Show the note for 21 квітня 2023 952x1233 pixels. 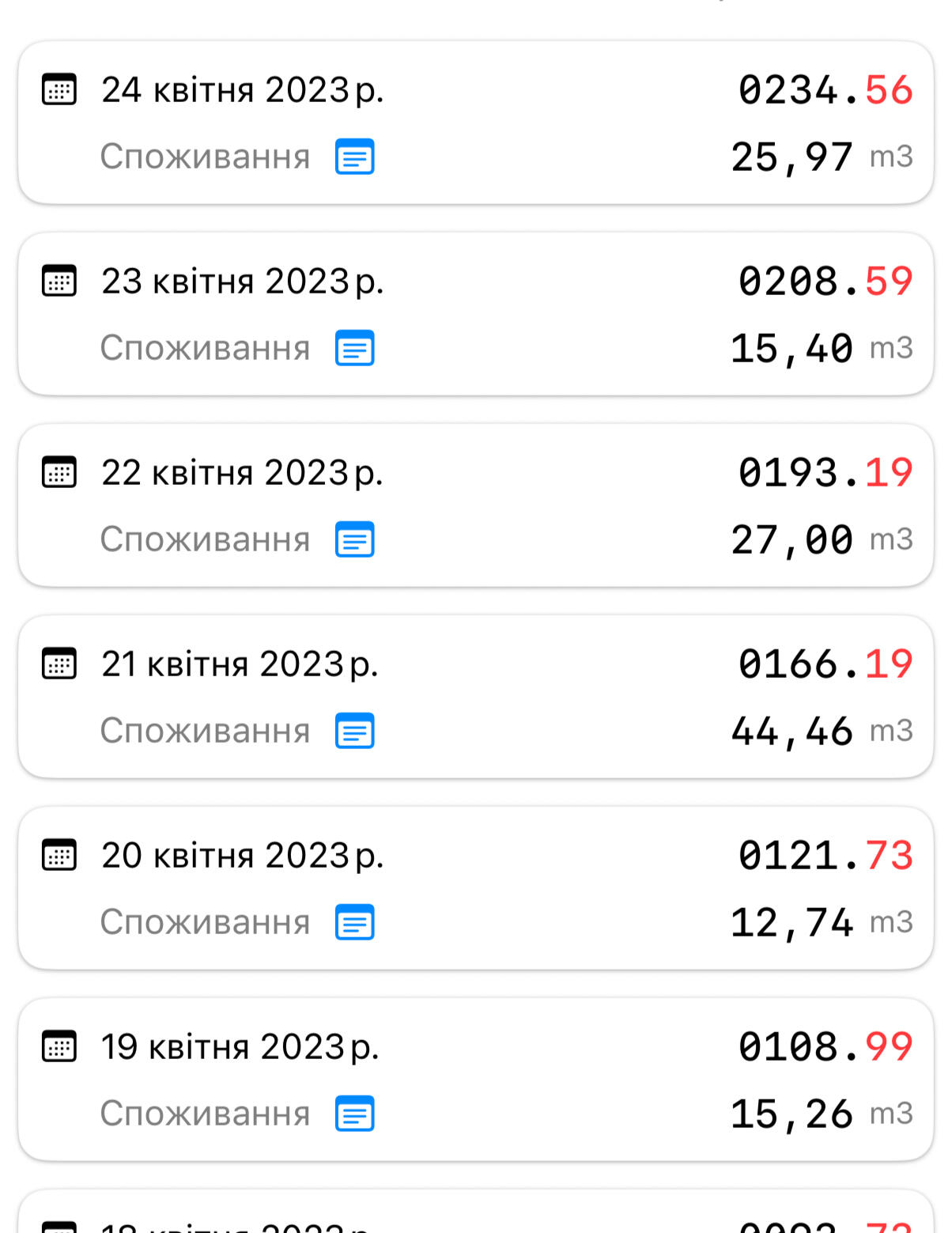(x=355, y=731)
